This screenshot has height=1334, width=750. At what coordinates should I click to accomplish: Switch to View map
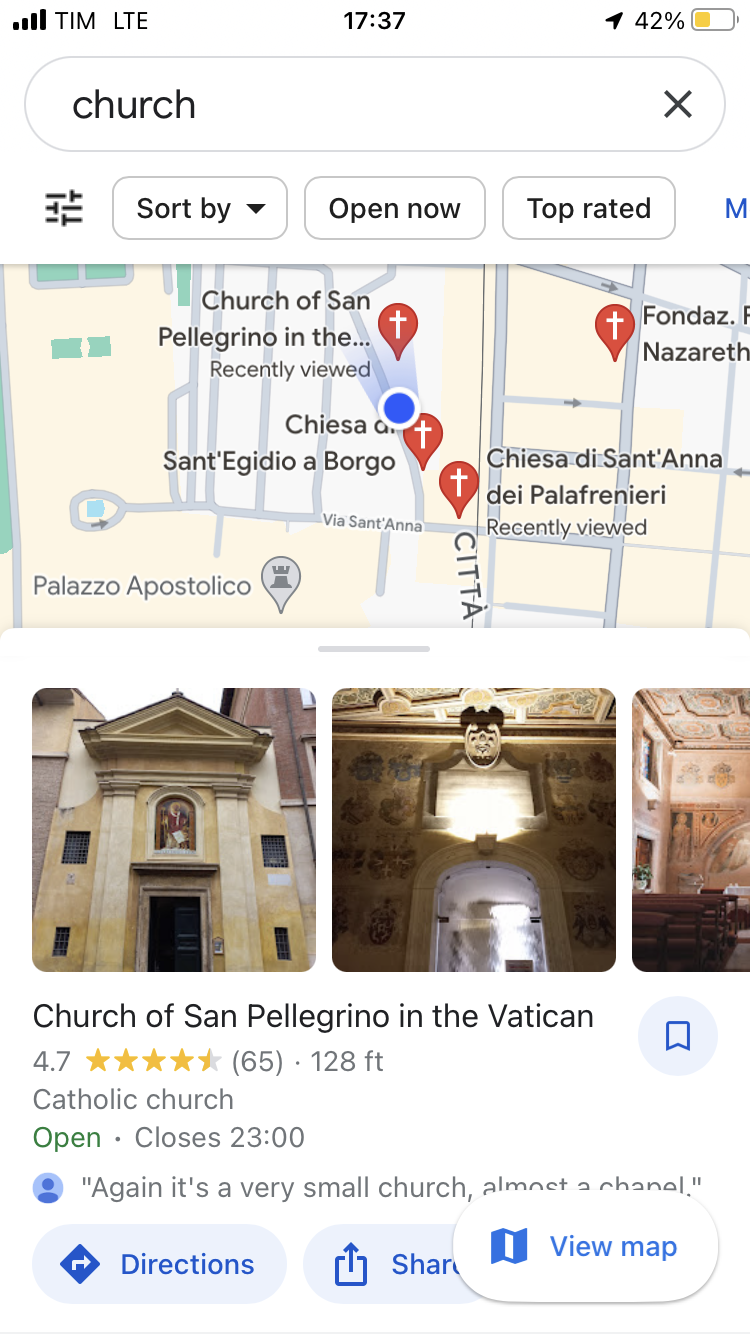point(585,1246)
